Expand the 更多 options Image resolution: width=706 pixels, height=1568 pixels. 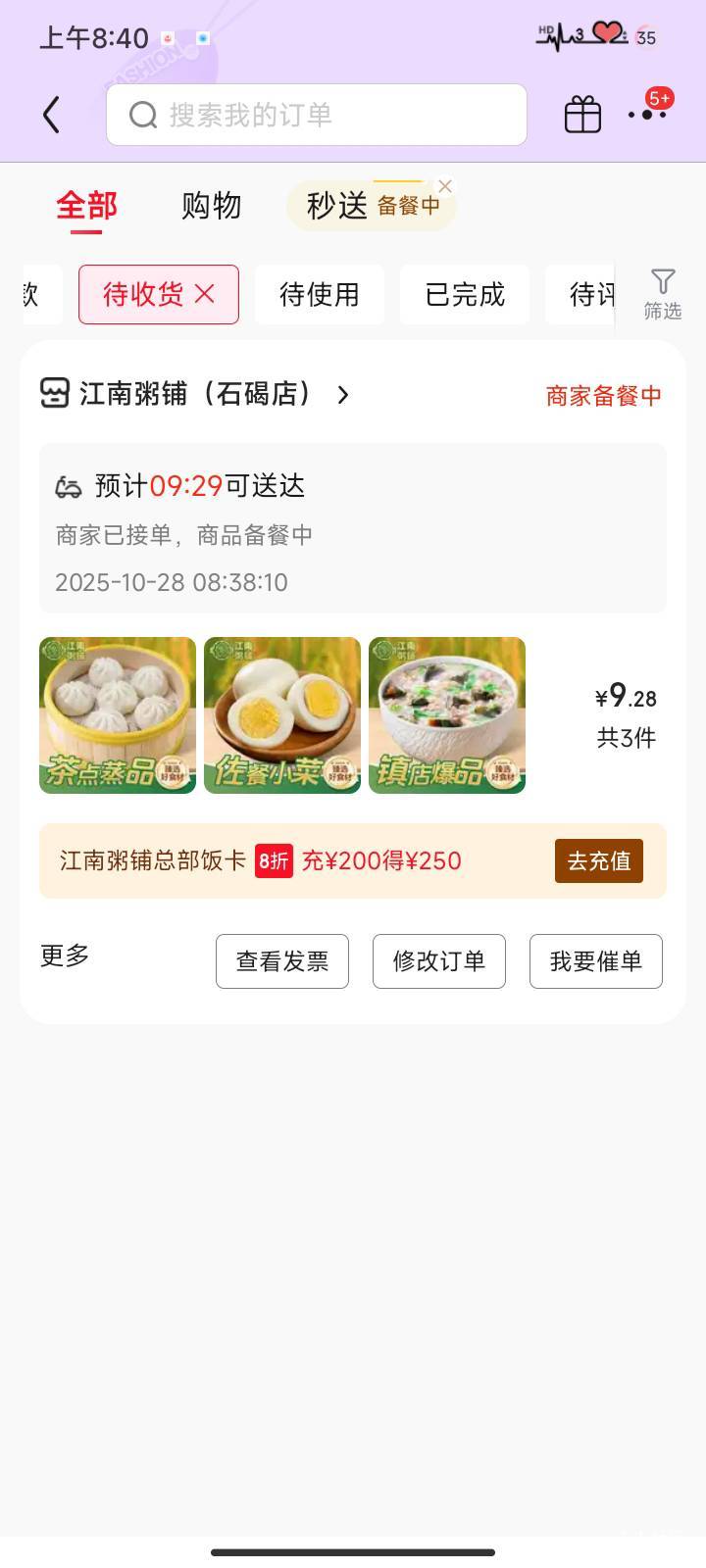pos(65,955)
